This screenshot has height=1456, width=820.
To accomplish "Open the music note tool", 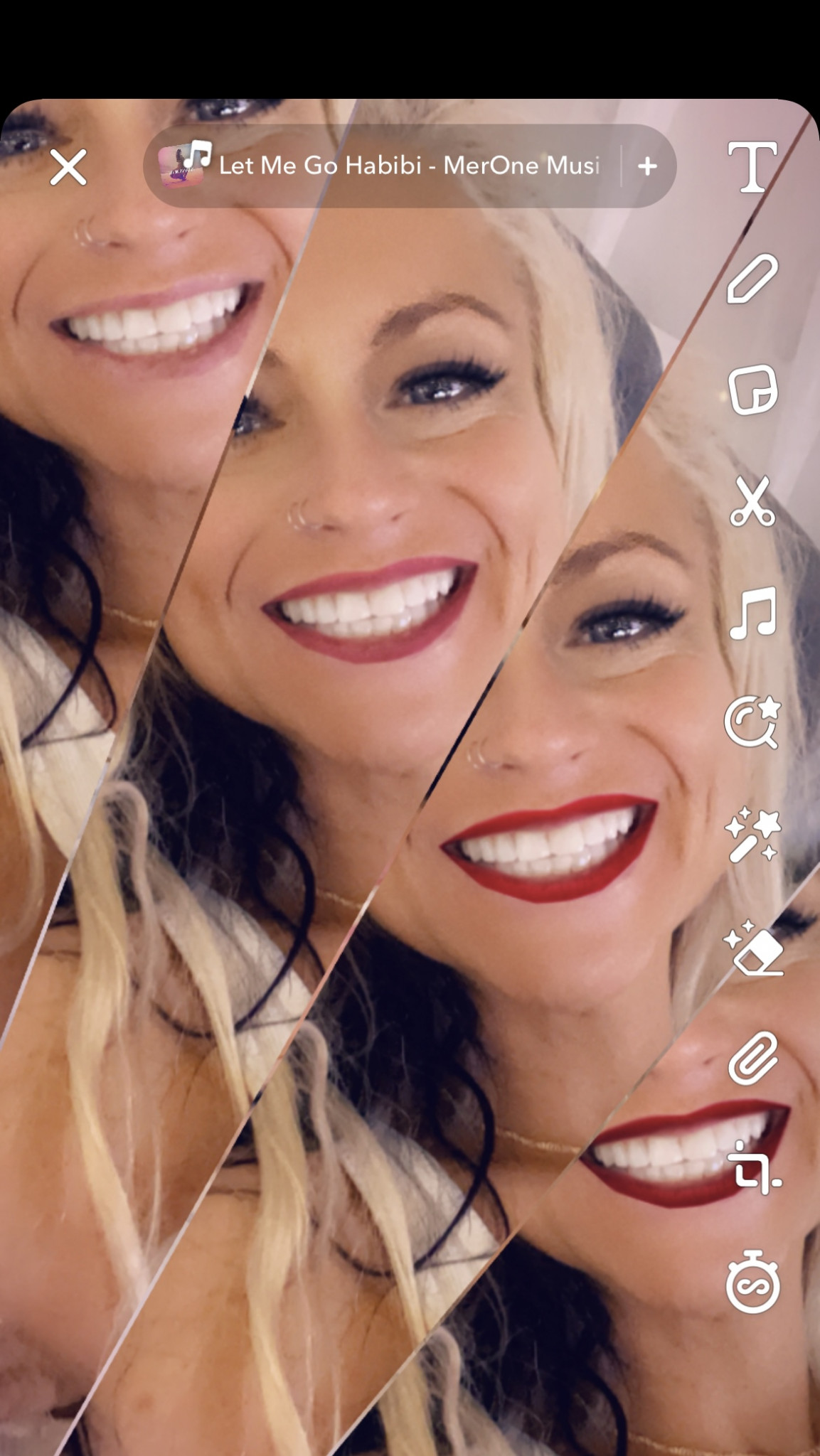I will tap(752, 613).
